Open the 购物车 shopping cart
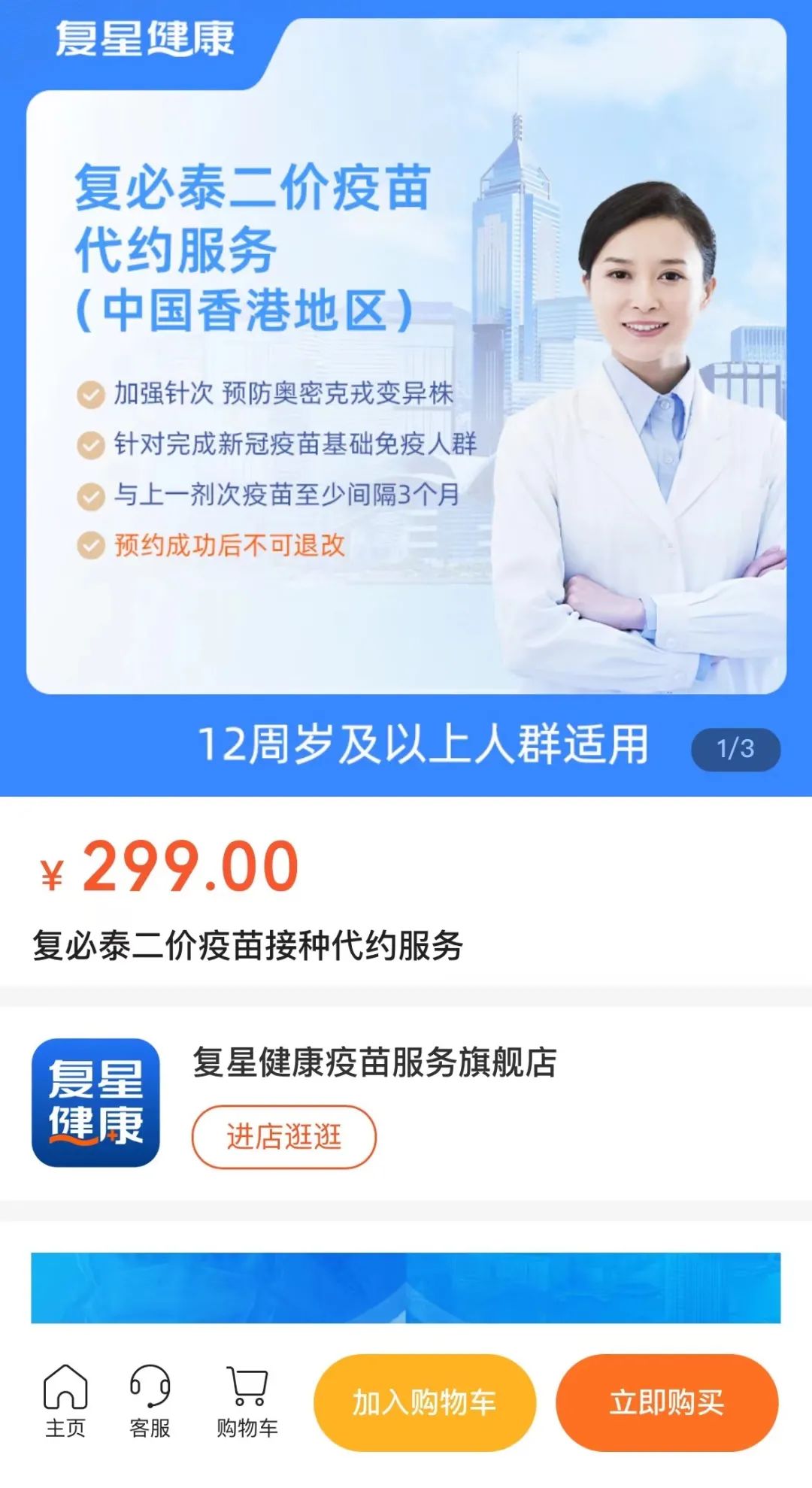Image resolution: width=812 pixels, height=1488 pixels. 247,1402
